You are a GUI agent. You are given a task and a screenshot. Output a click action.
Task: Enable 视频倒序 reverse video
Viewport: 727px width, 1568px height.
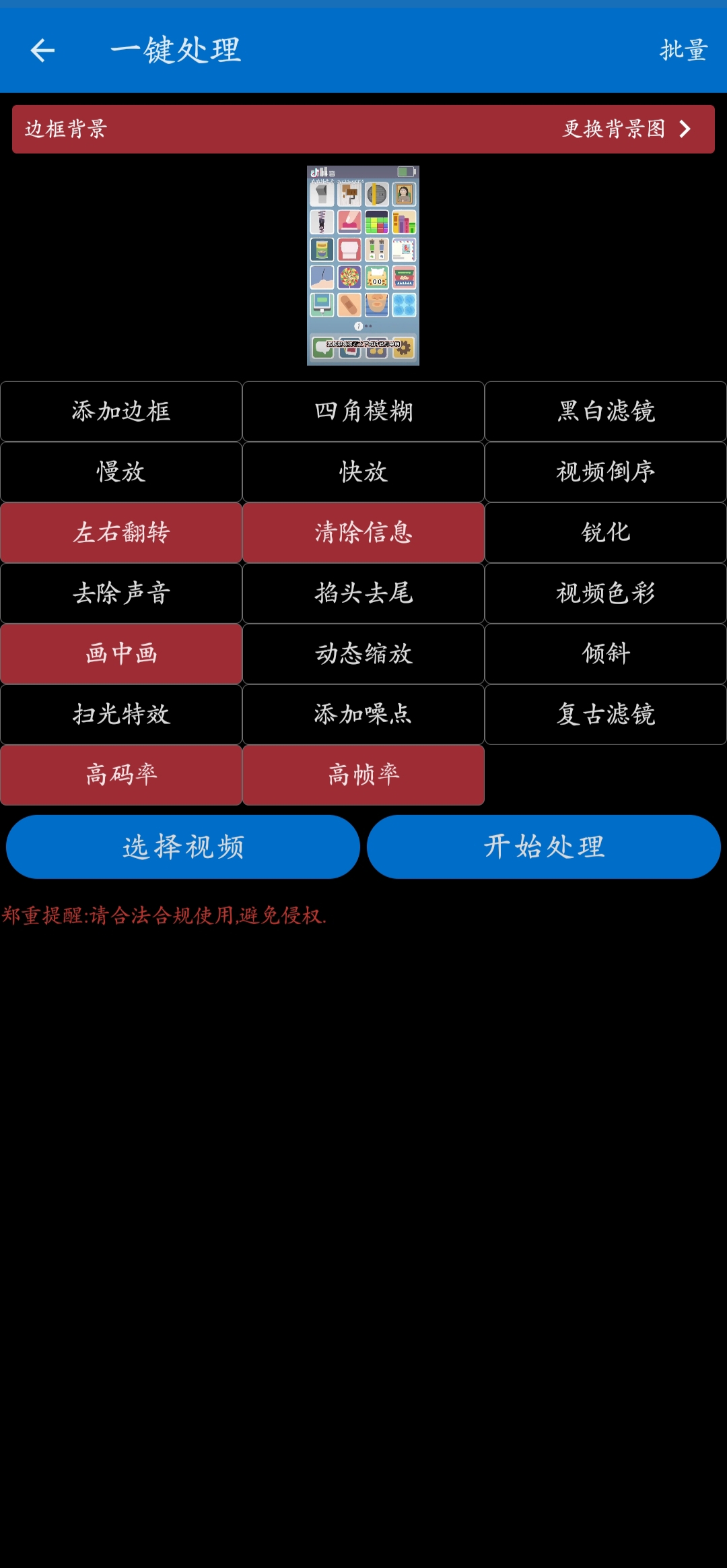point(604,471)
